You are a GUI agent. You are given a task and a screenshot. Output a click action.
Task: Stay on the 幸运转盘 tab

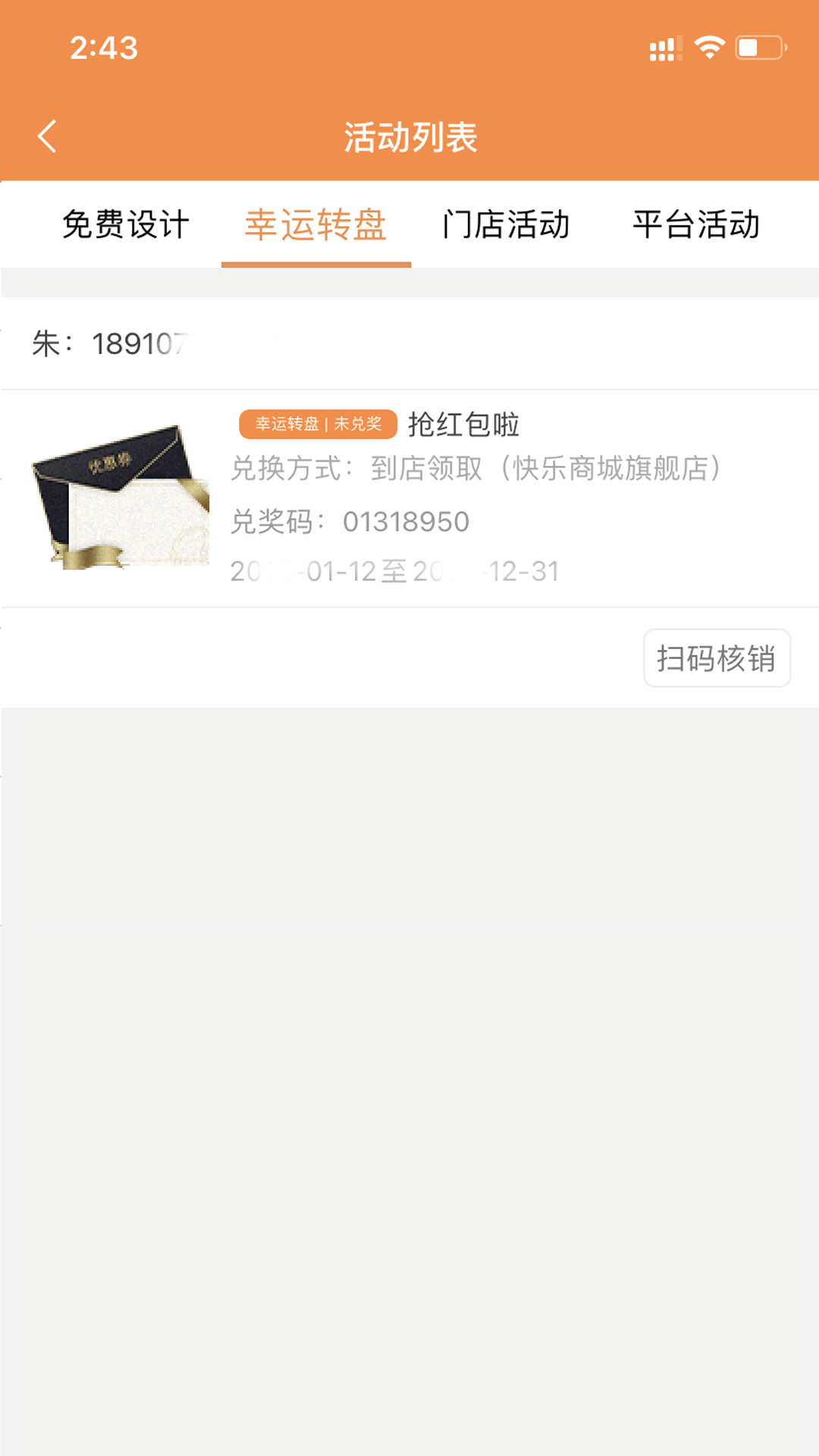click(x=316, y=224)
